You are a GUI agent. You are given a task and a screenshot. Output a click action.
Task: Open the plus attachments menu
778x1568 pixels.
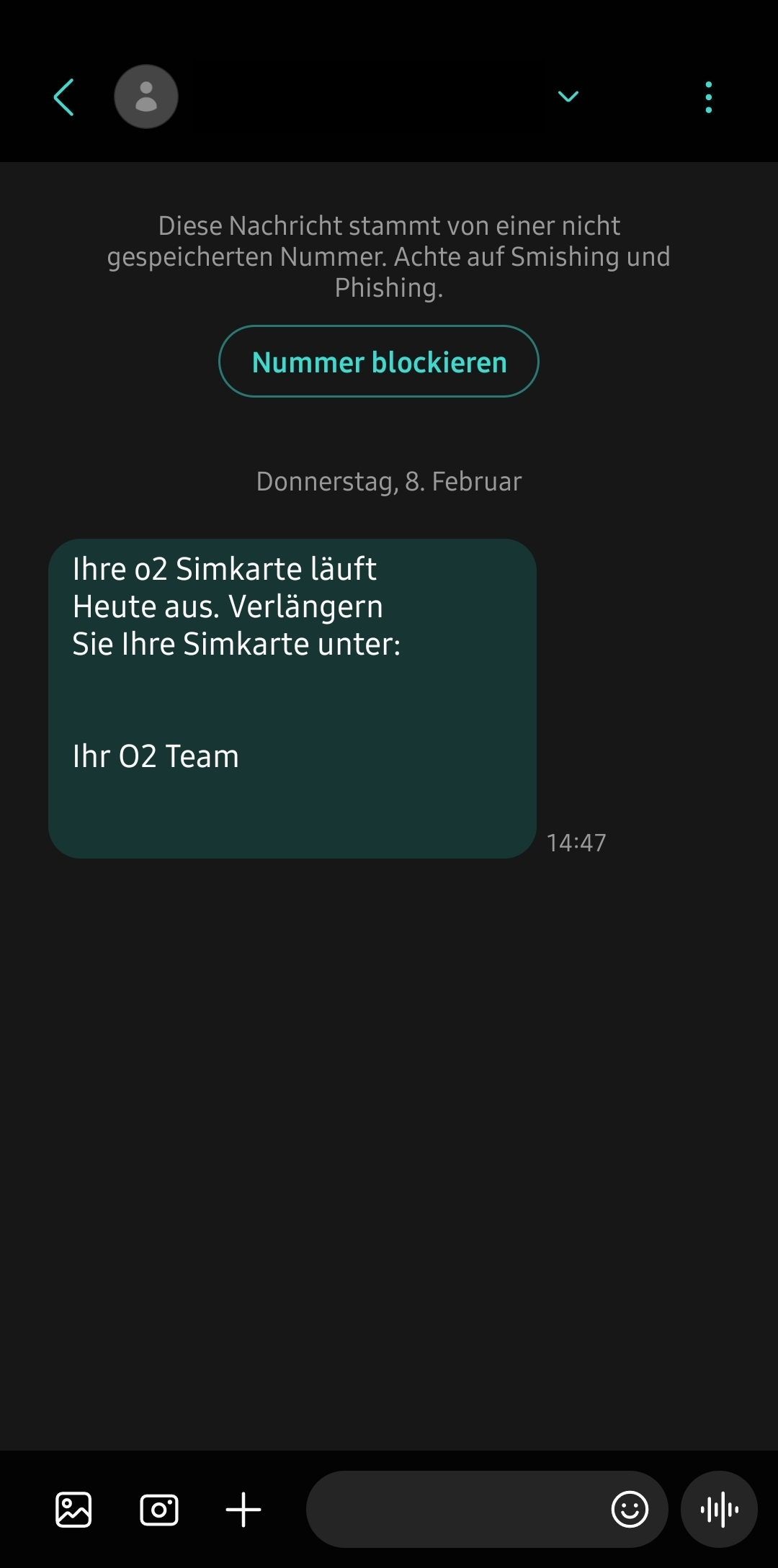coord(243,1510)
